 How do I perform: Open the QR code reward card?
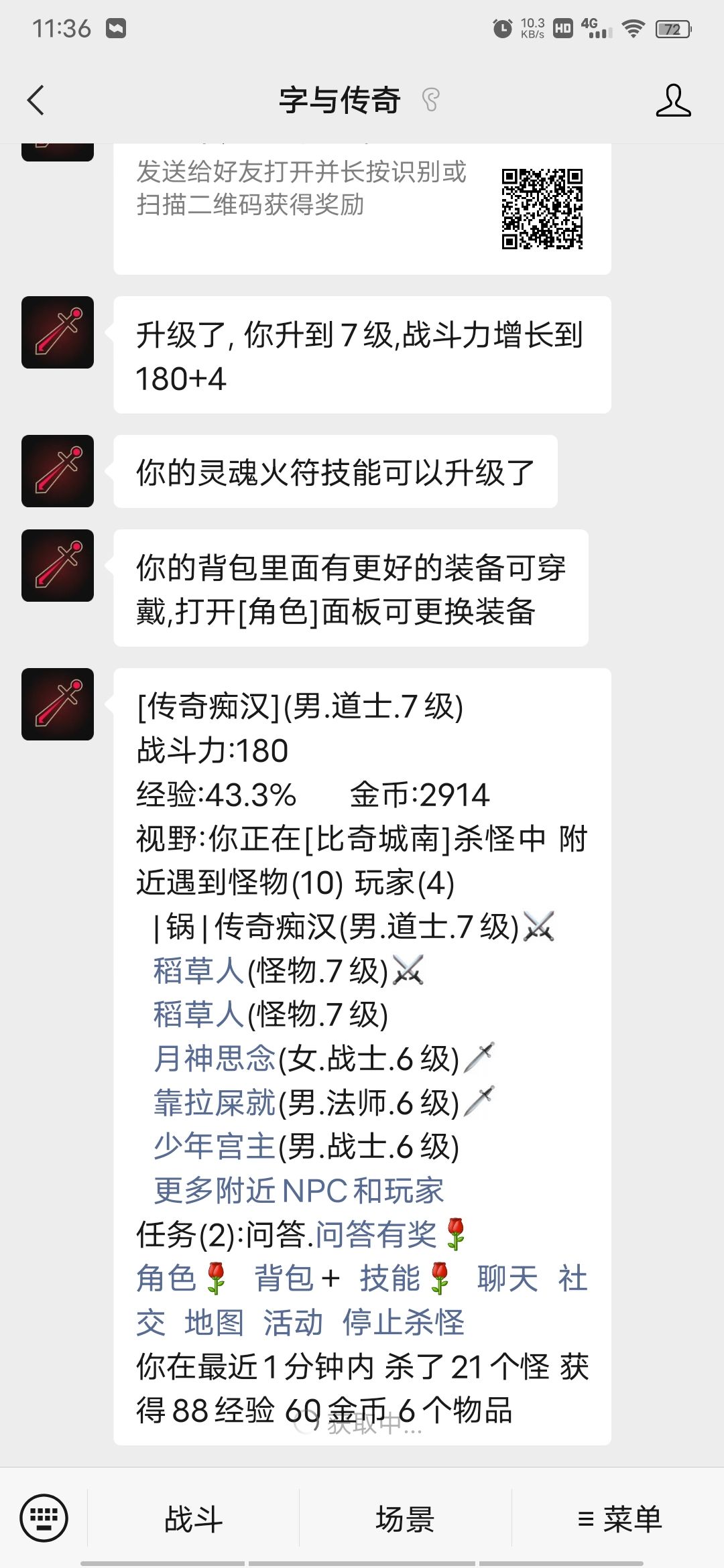[362, 208]
